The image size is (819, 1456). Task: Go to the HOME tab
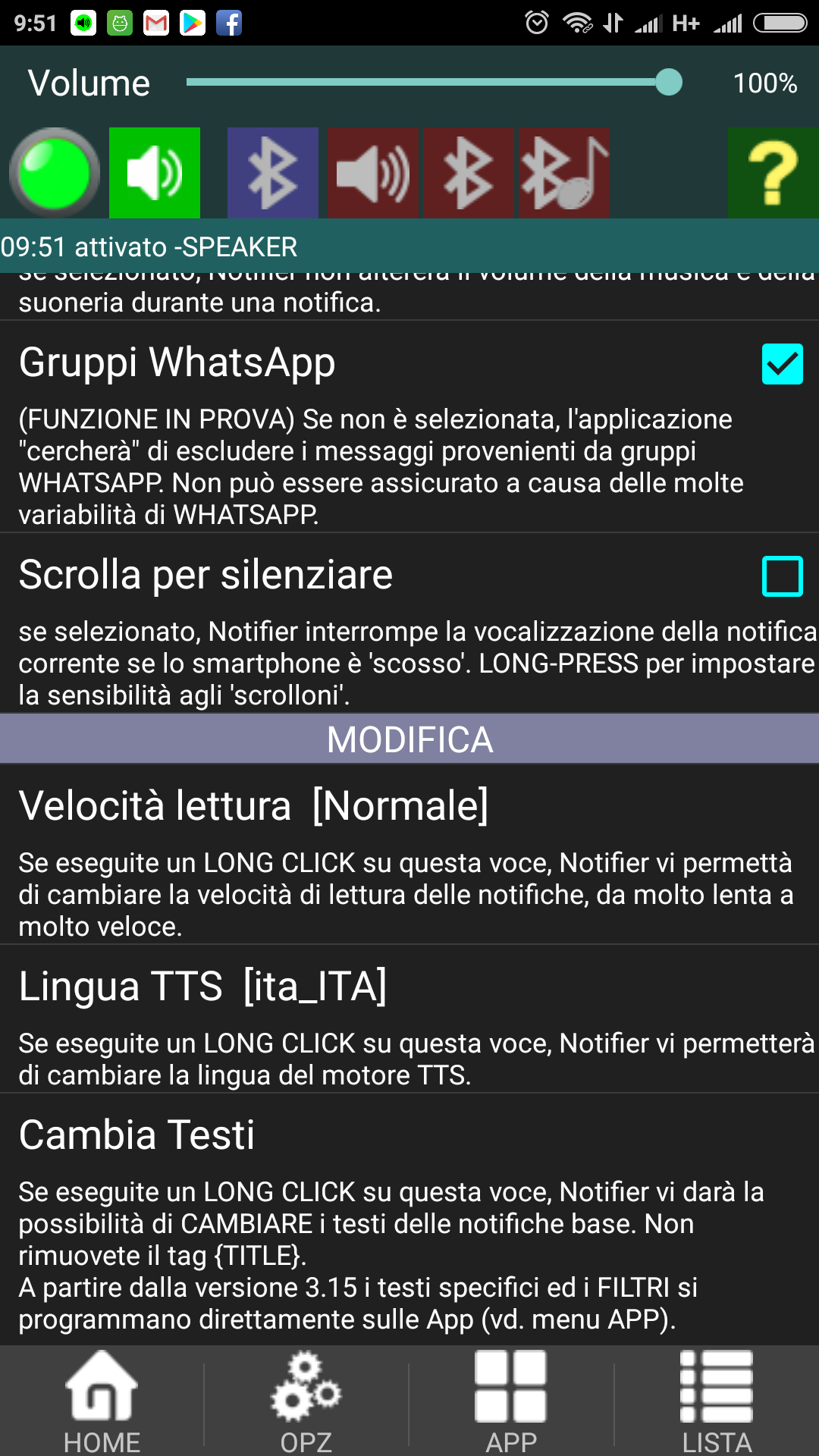(x=102, y=1401)
